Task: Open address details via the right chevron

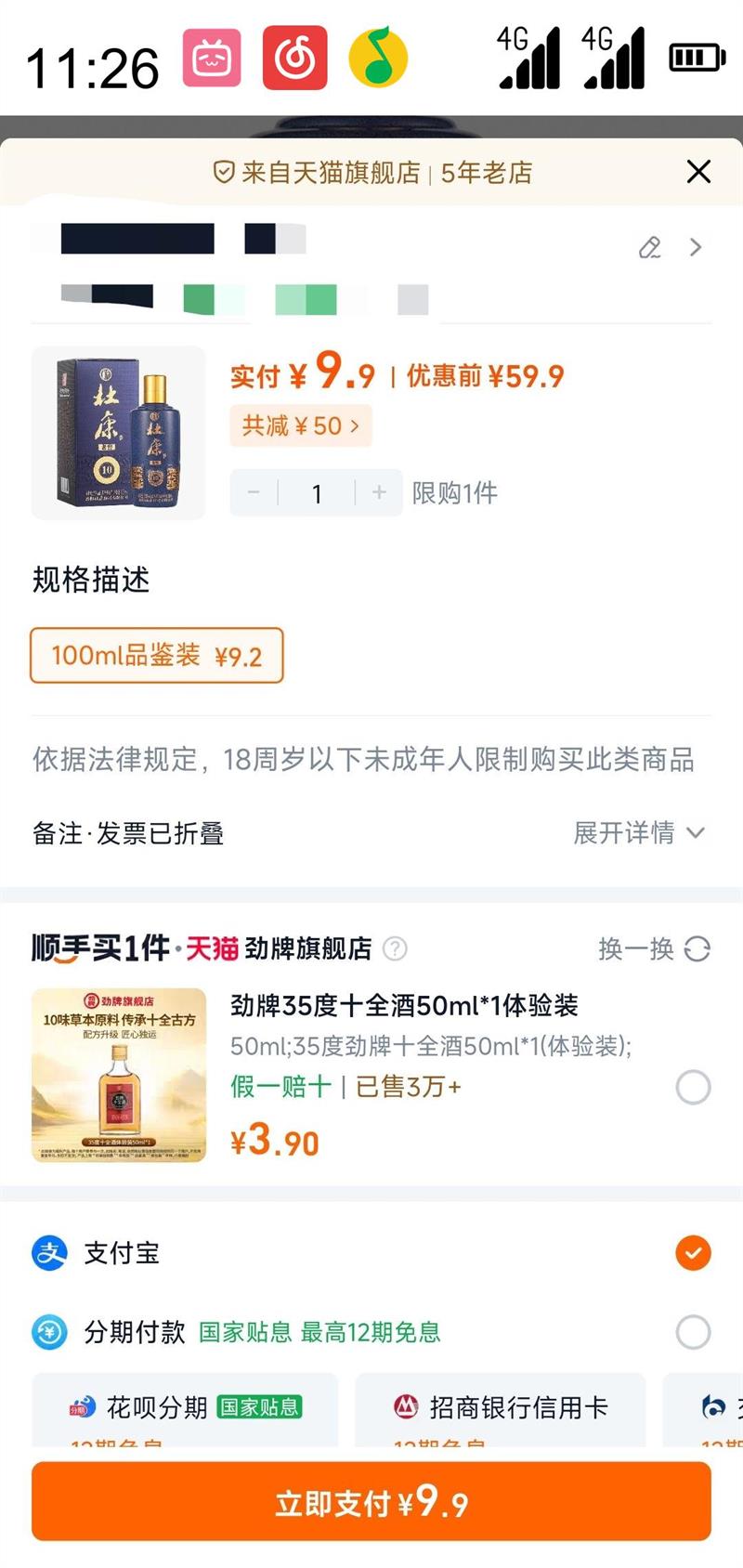Action: 696,247
